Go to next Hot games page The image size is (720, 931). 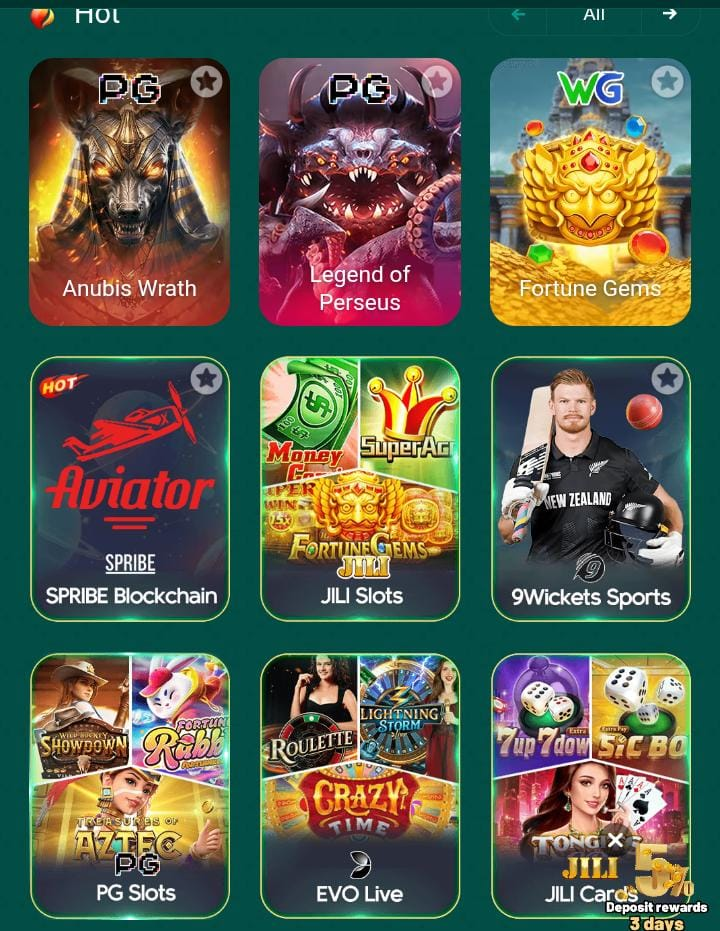point(670,14)
